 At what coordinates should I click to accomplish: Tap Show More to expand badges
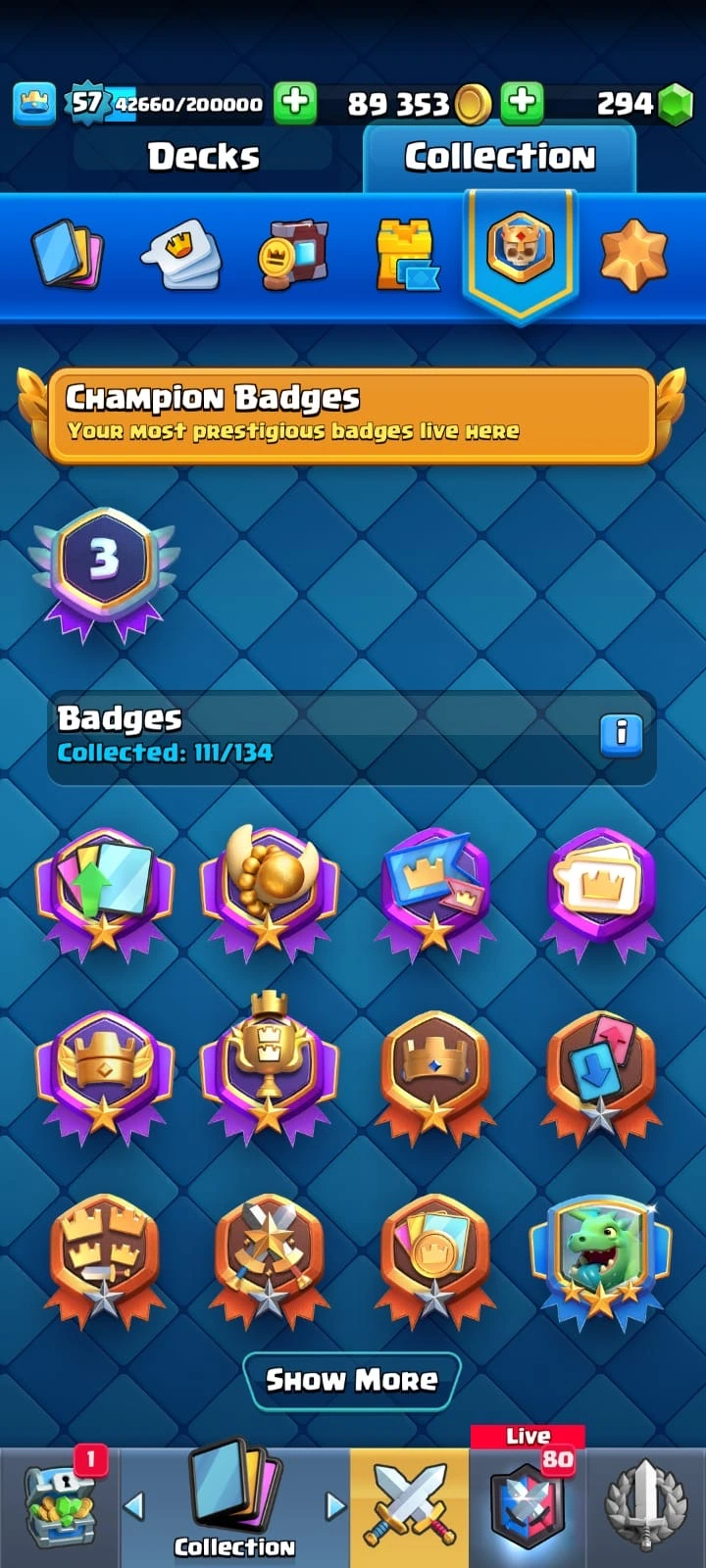click(x=351, y=1380)
